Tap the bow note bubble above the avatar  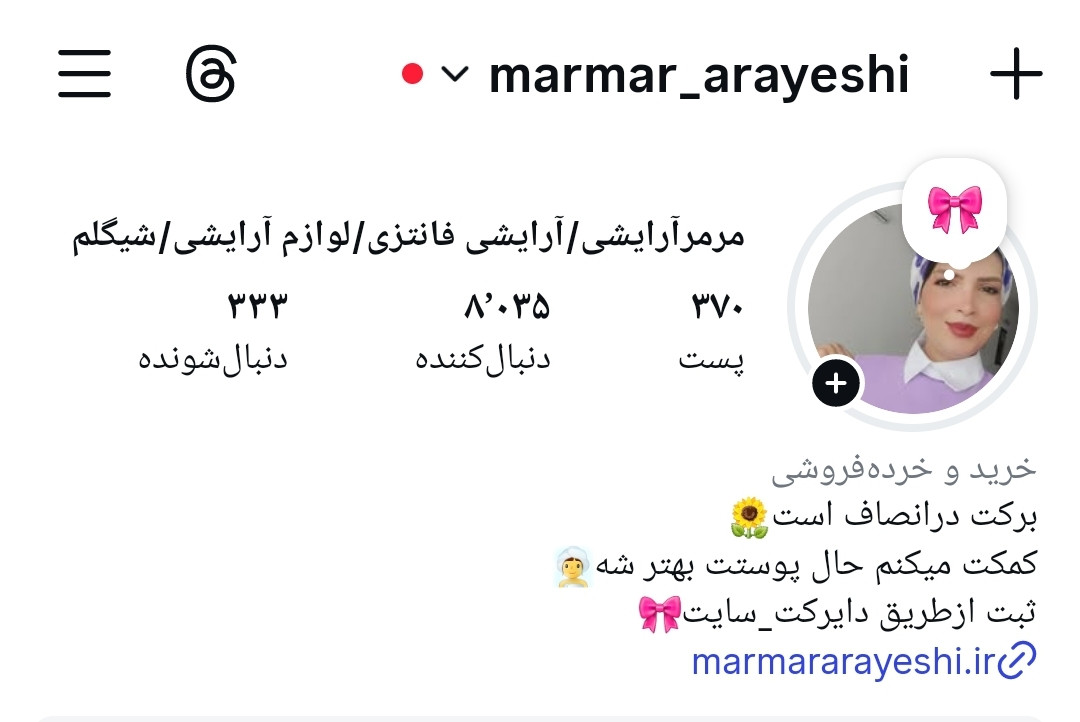[954, 207]
